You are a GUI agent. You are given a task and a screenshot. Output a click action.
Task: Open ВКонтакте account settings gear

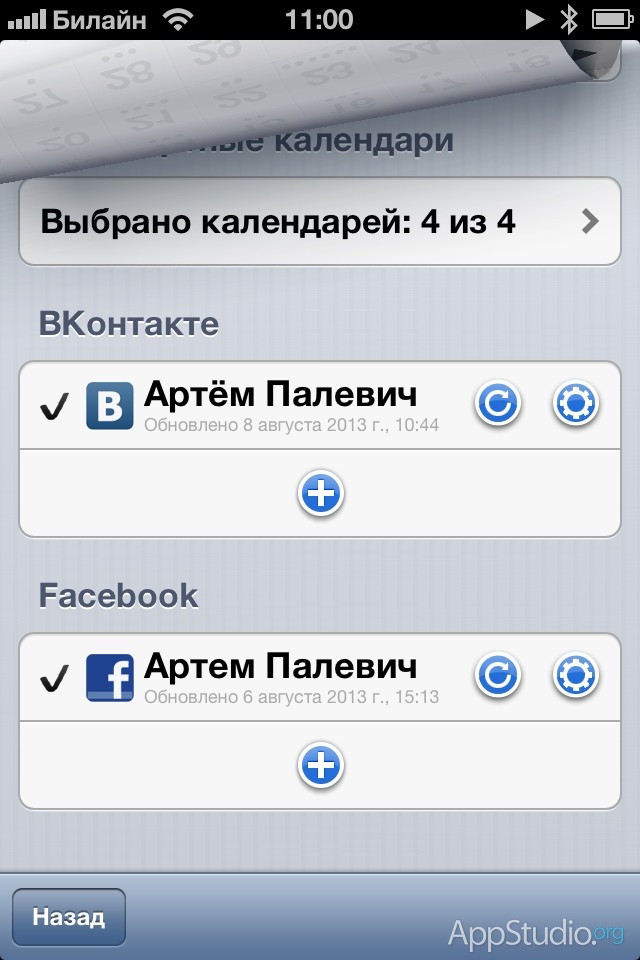(576, 404)
